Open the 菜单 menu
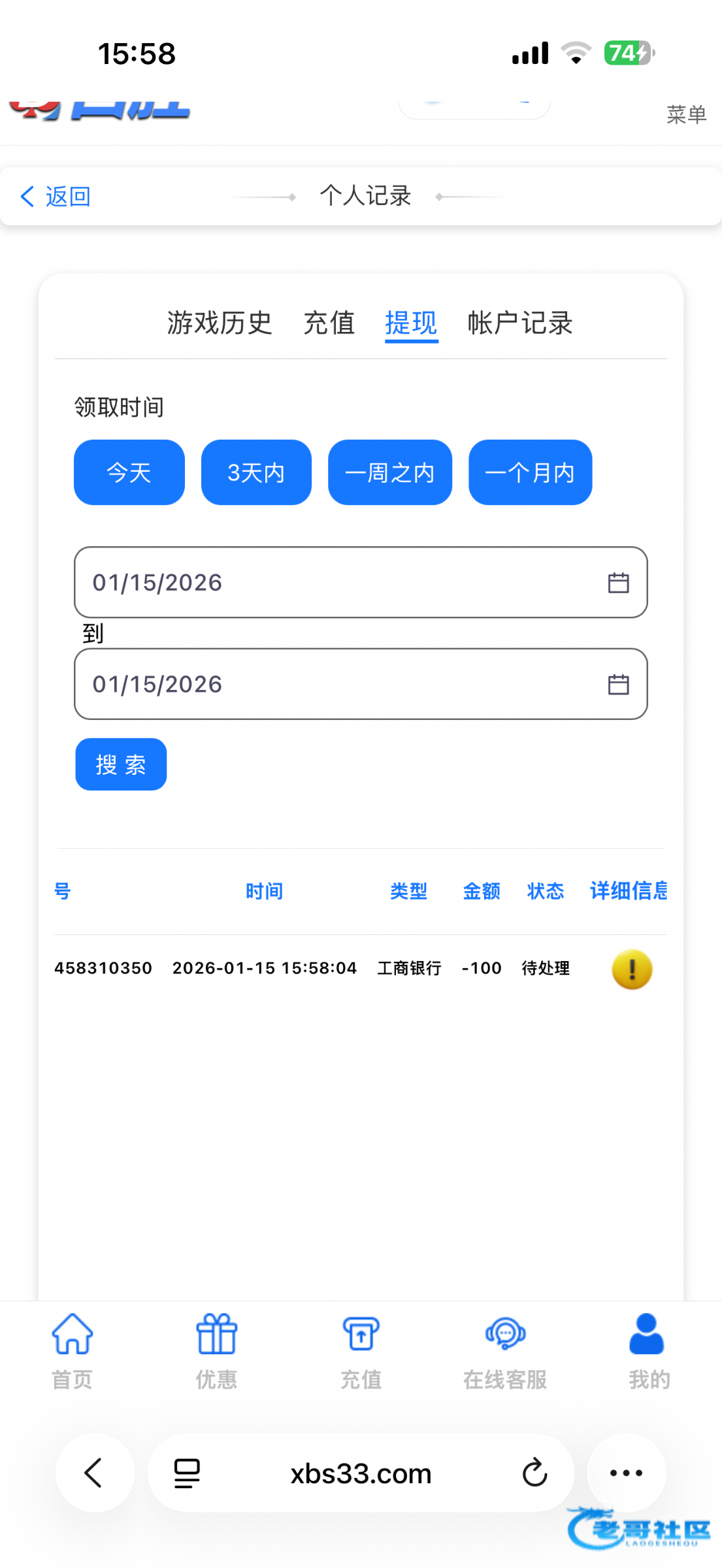This screenshot has height=1568, width=722. click(686, 114)
